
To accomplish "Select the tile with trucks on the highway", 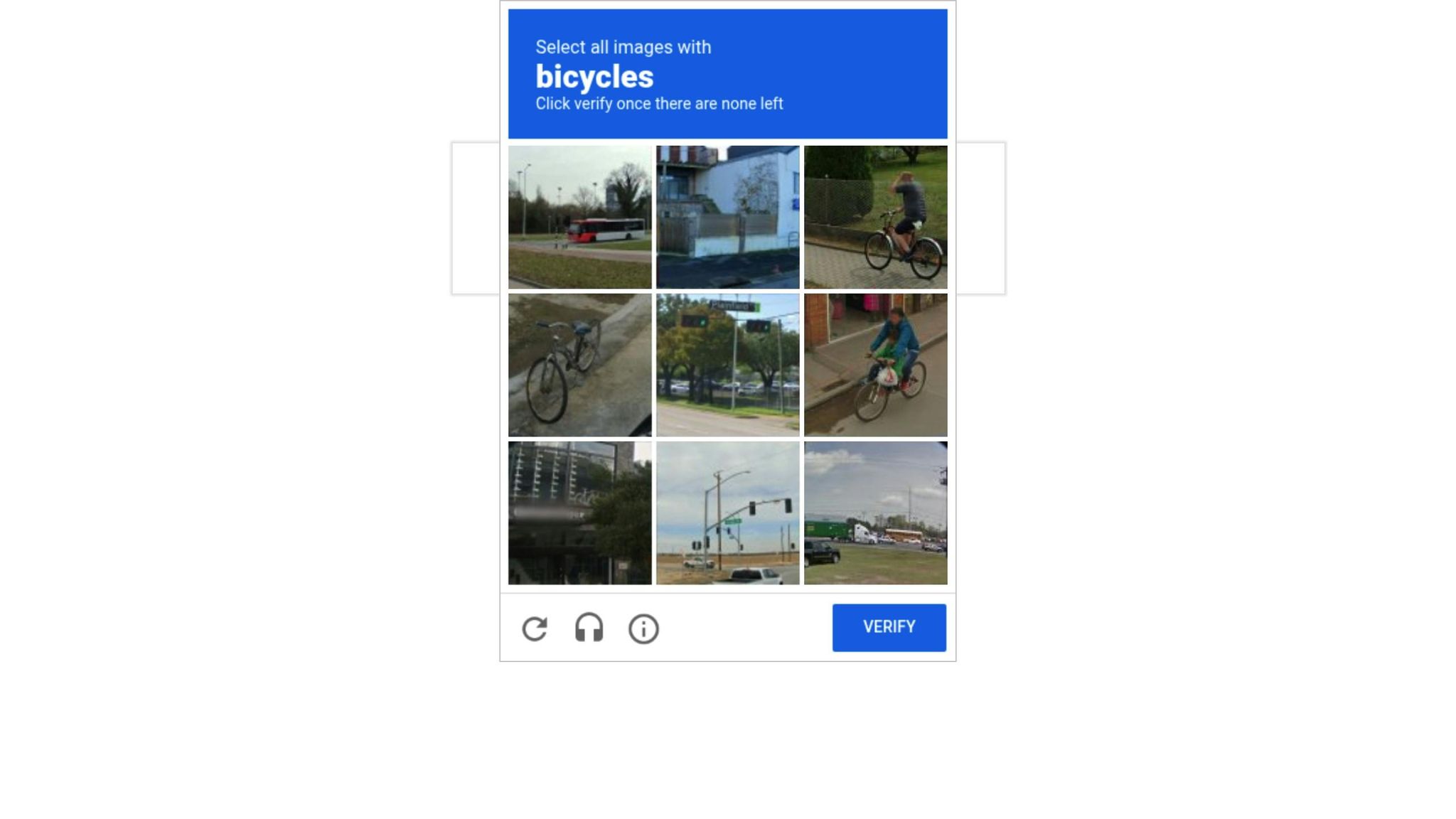I will pos(875,513).
